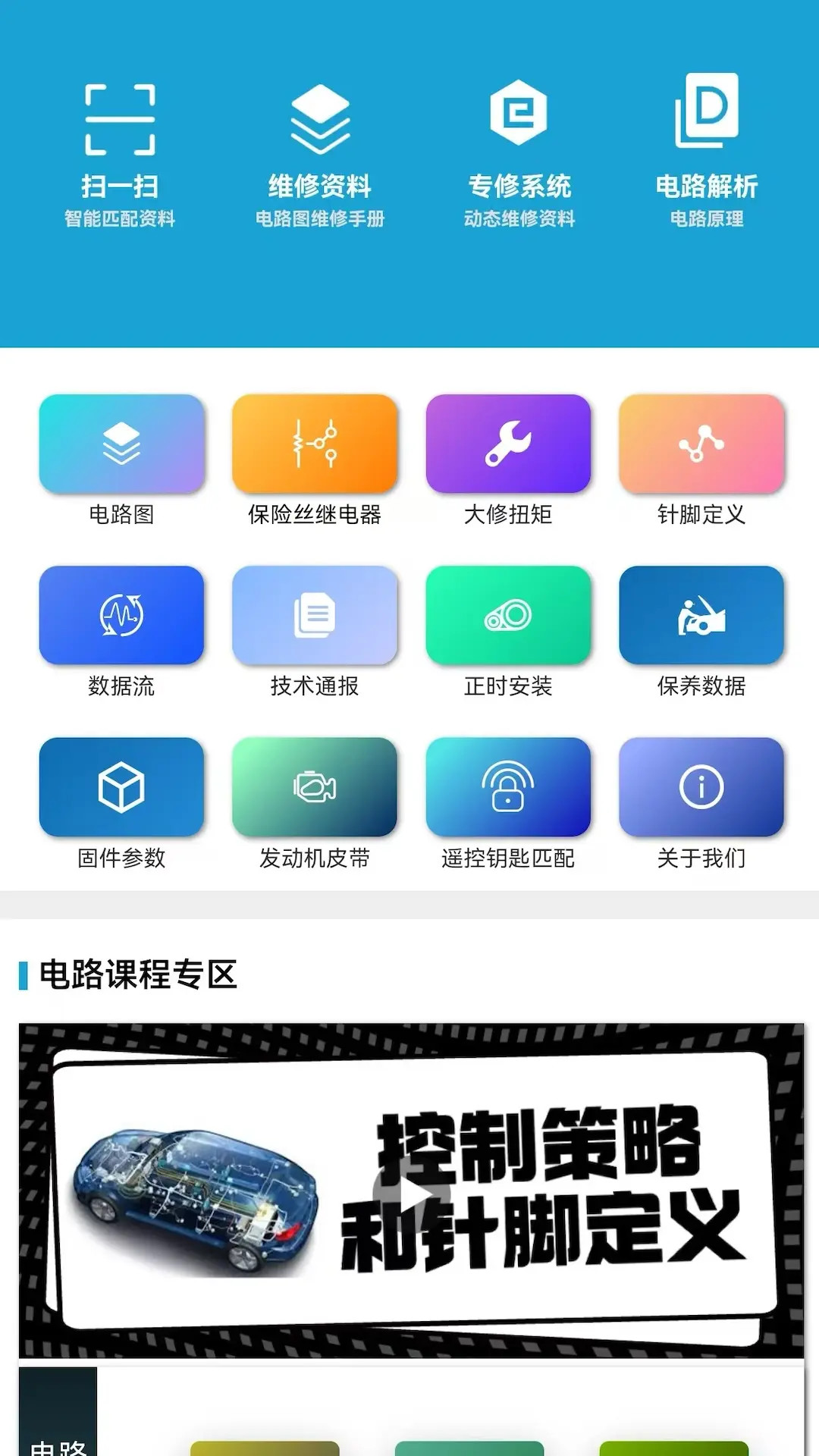Open 维修资料 repair materials

tap(318, 148)
